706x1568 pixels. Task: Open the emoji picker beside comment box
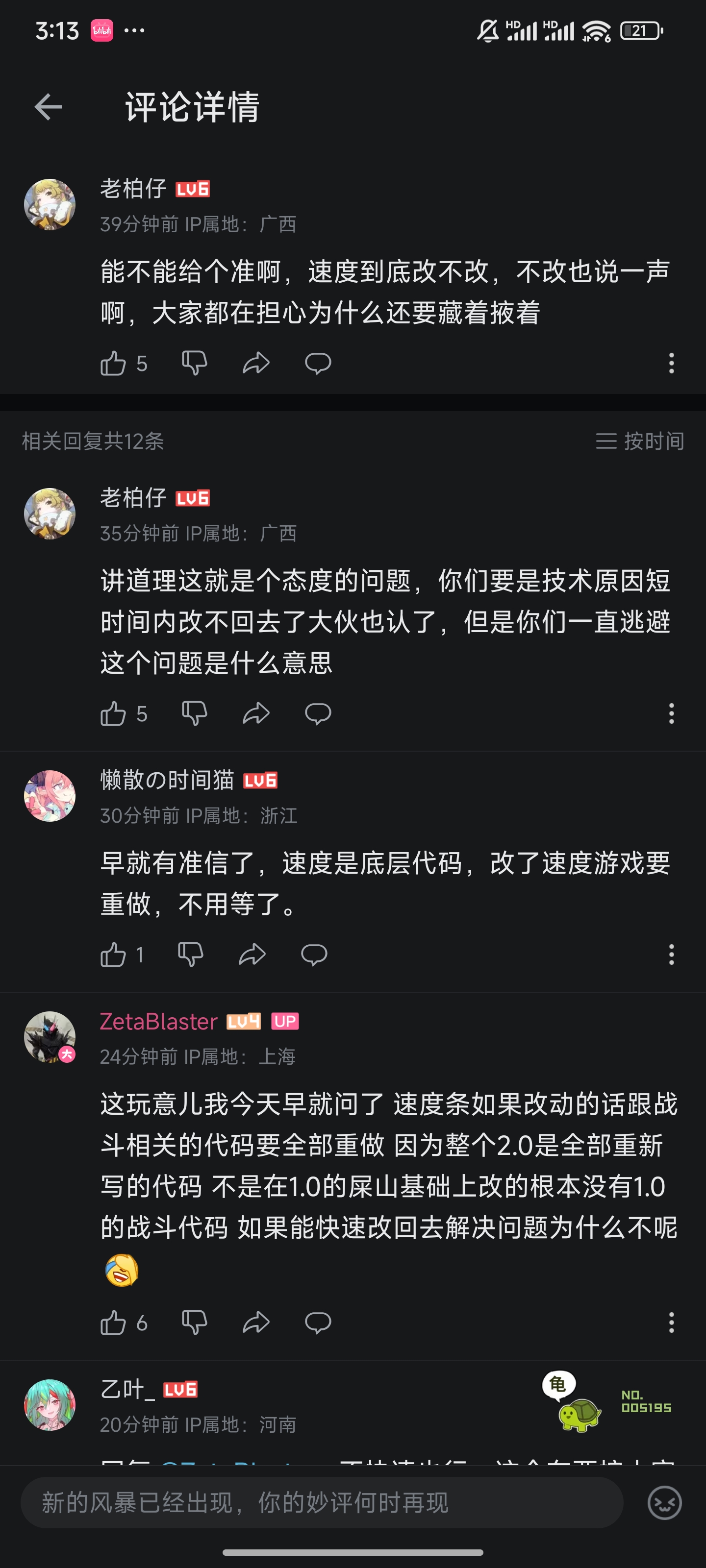coord(664,1502)
